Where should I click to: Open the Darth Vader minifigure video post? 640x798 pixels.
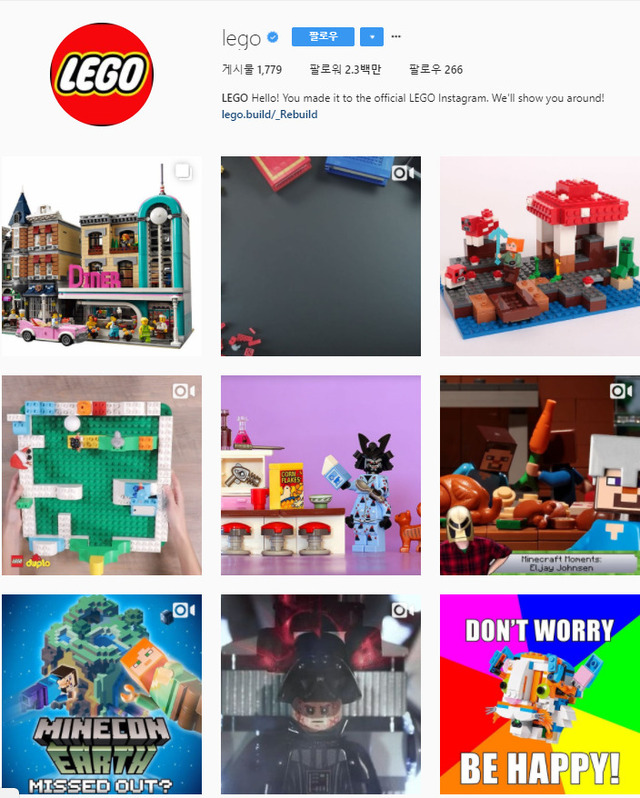click(x=320, y=694)
